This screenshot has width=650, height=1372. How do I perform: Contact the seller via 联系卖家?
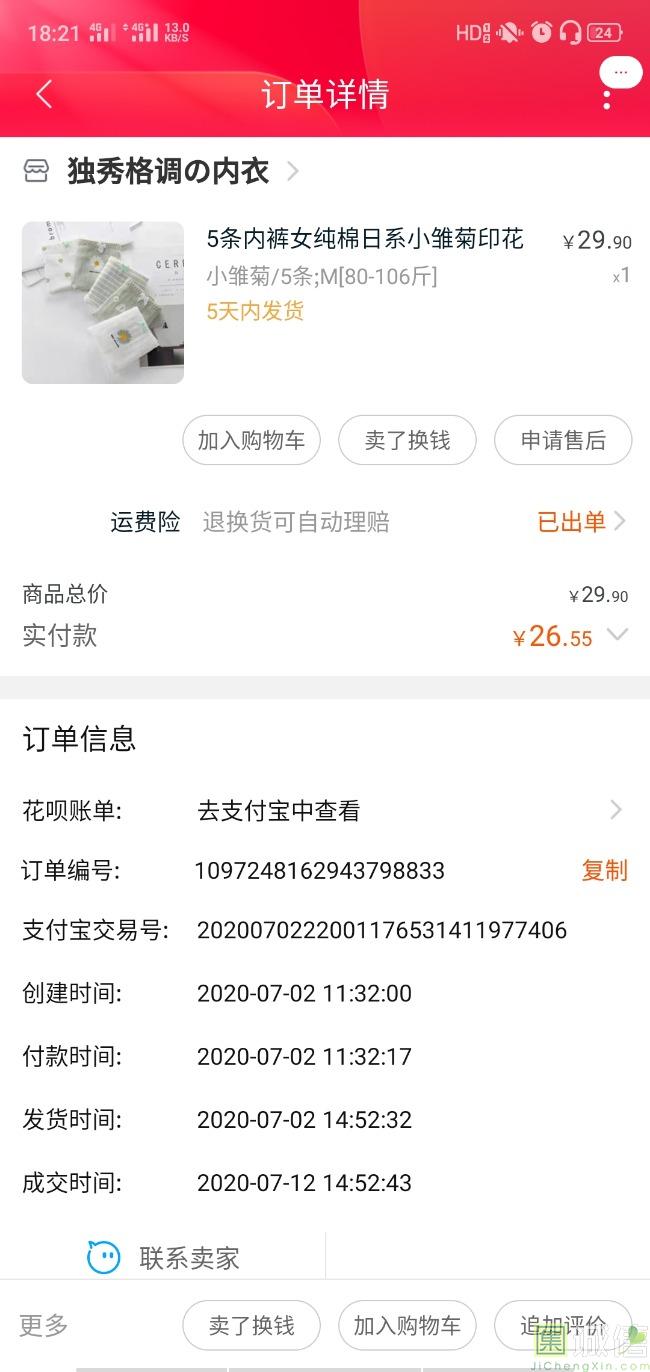(165, 1257)
